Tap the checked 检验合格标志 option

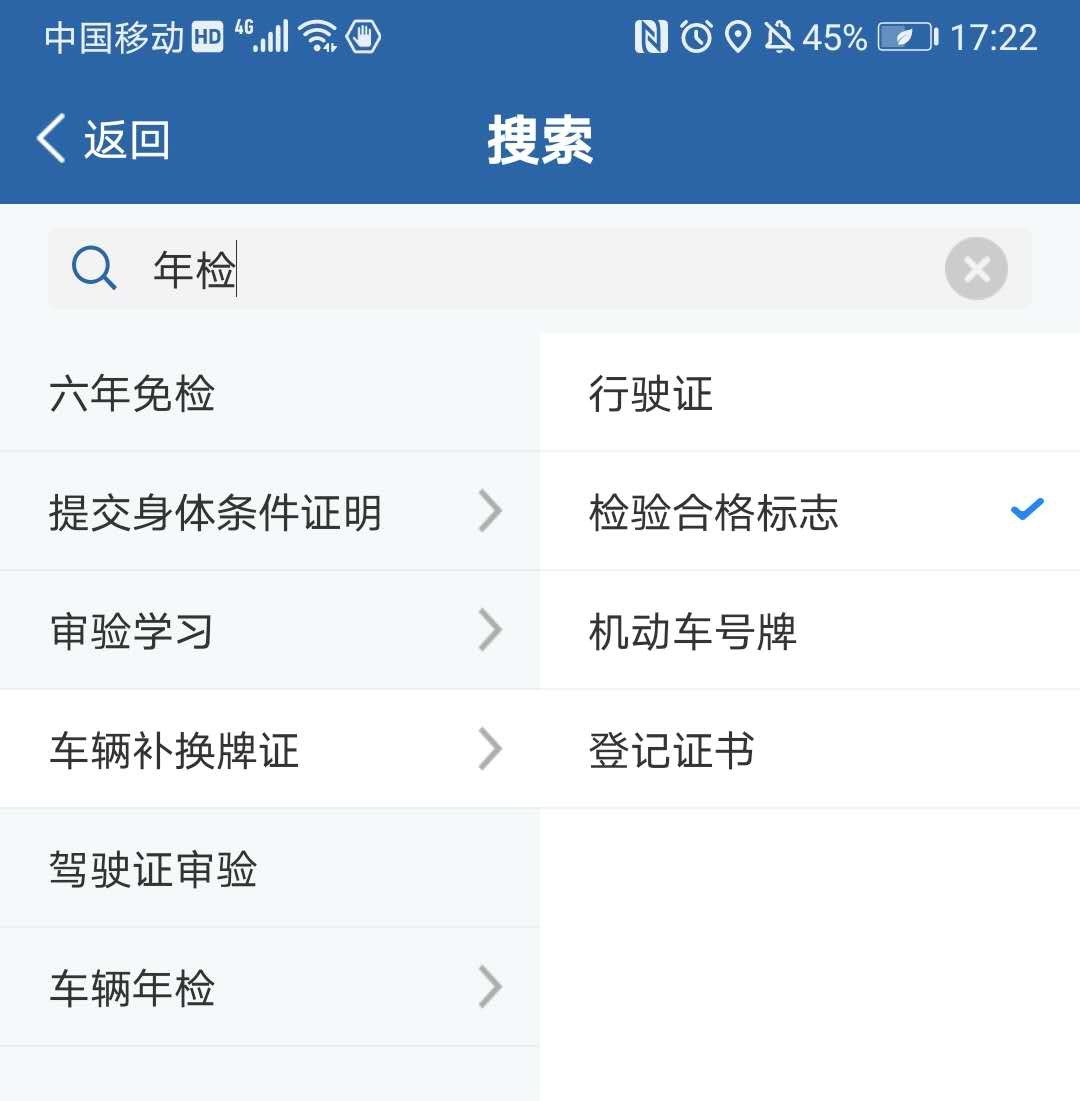pyautogui.click(x=808, y=513)
